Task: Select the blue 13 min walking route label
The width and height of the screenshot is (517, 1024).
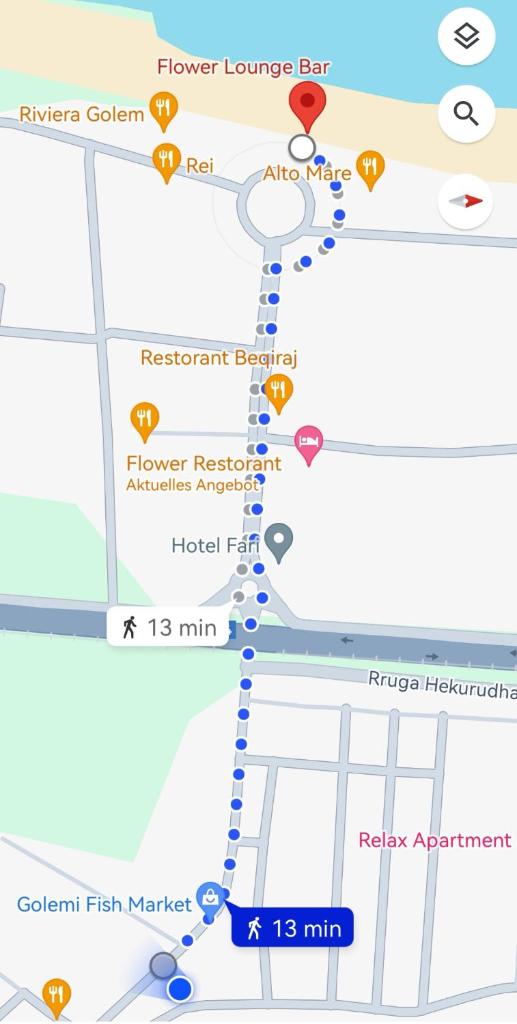Action: tap(292, 927)
